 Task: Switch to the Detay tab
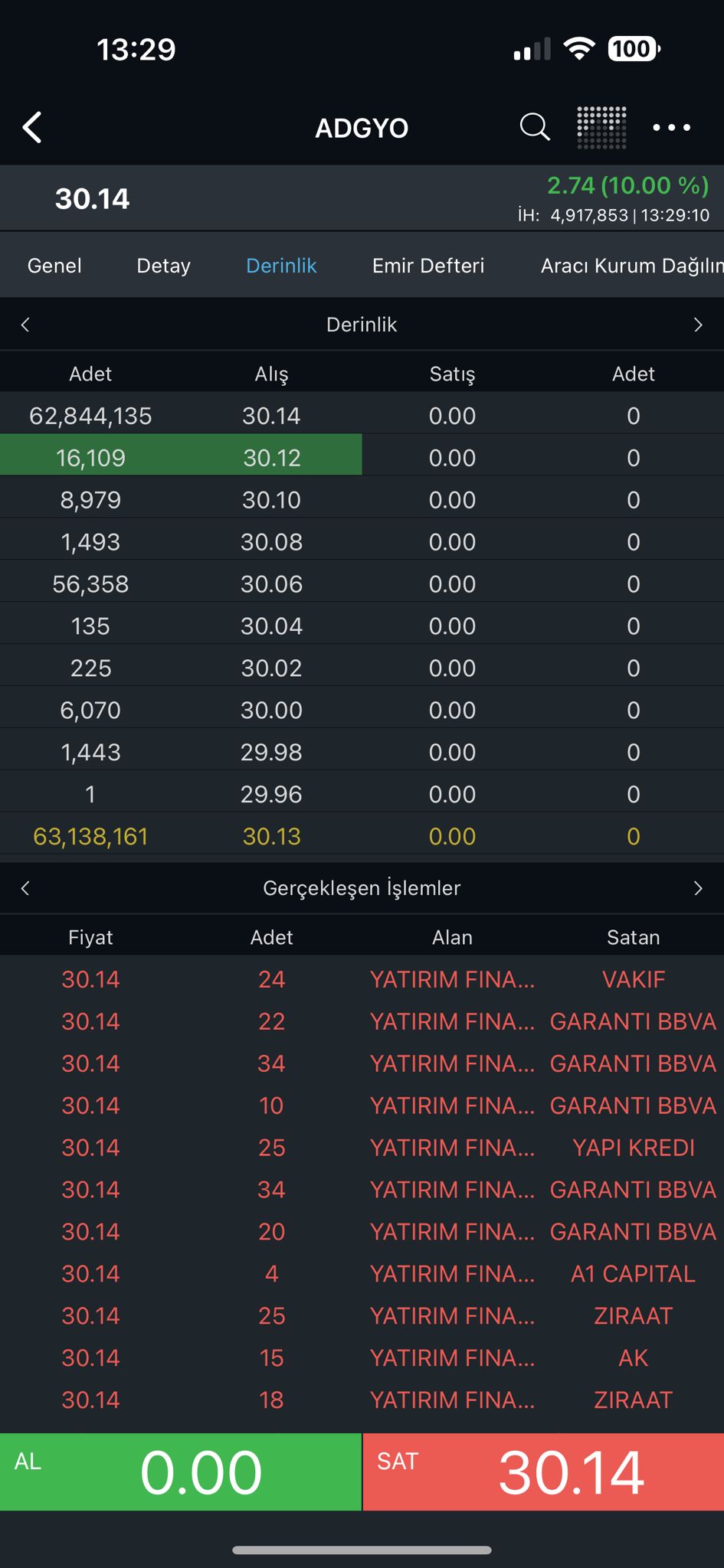(163, 266)
